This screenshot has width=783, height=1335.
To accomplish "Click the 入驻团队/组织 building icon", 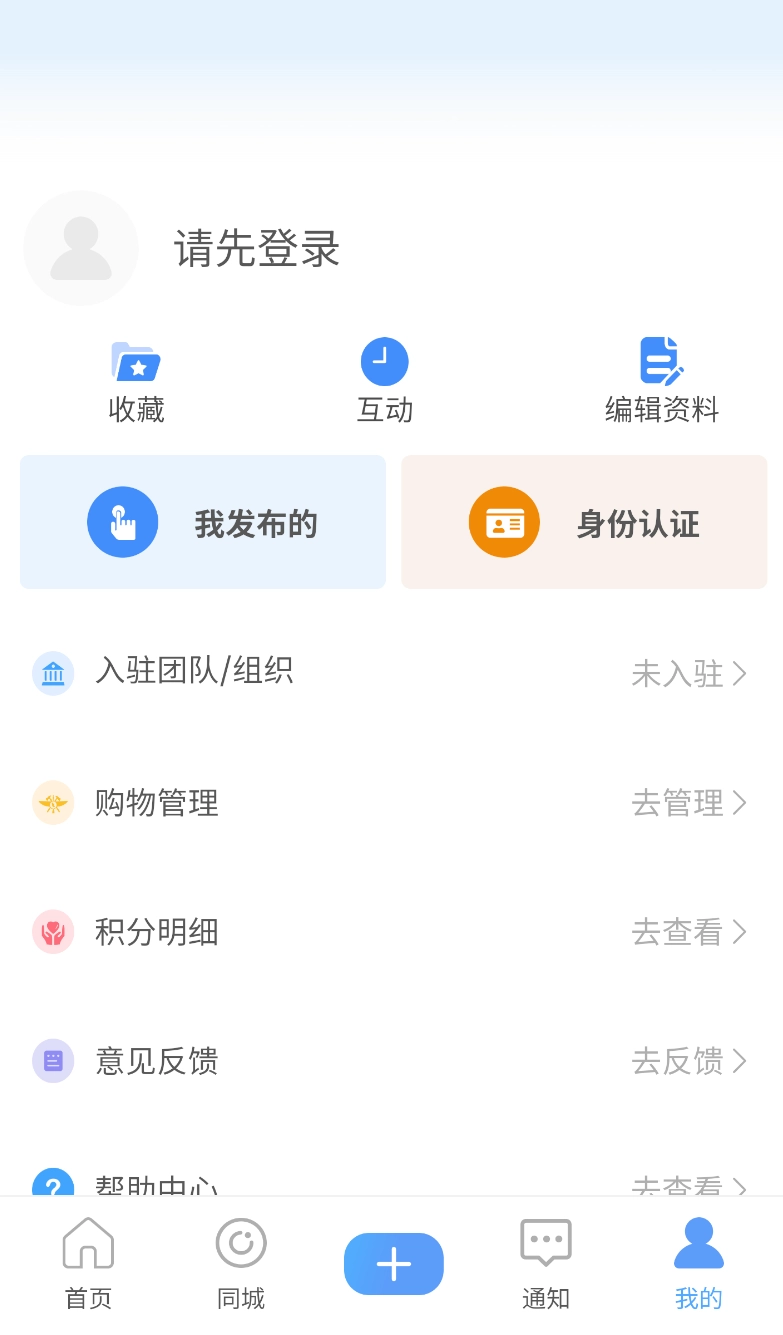I will 52,673.
